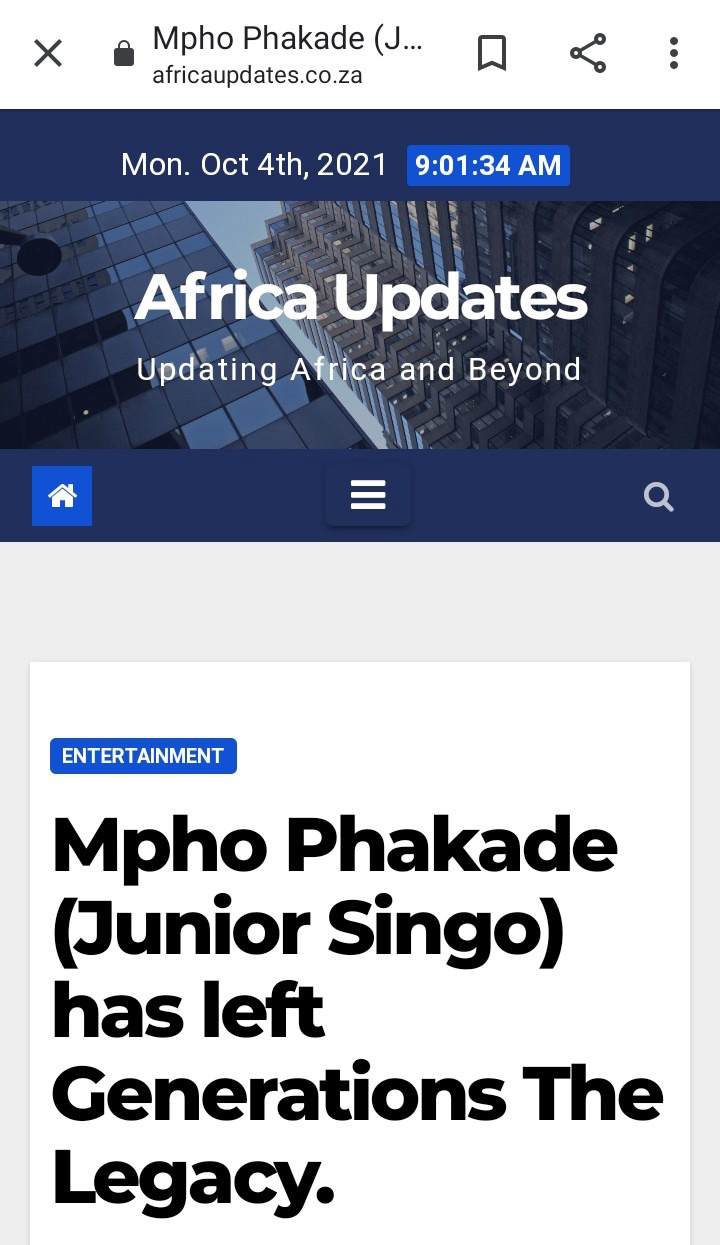This screenshot has width=720, height=1245.
Task: View the site's lock security info
Action: (x=124, y=54)
